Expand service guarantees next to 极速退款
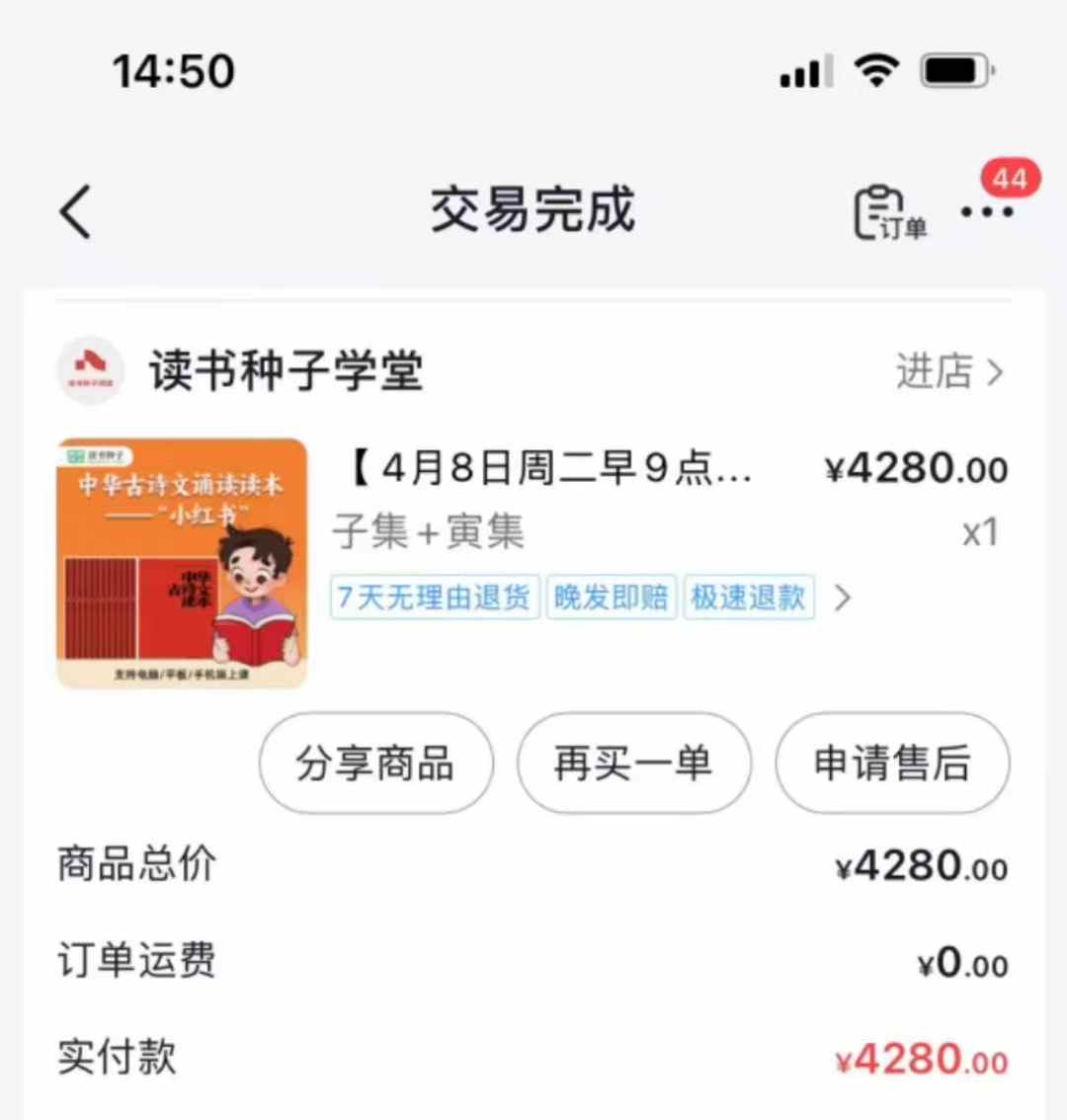Image resolution: width=1067 pixels, height=1120 pixels. click(x=843, y=598)
